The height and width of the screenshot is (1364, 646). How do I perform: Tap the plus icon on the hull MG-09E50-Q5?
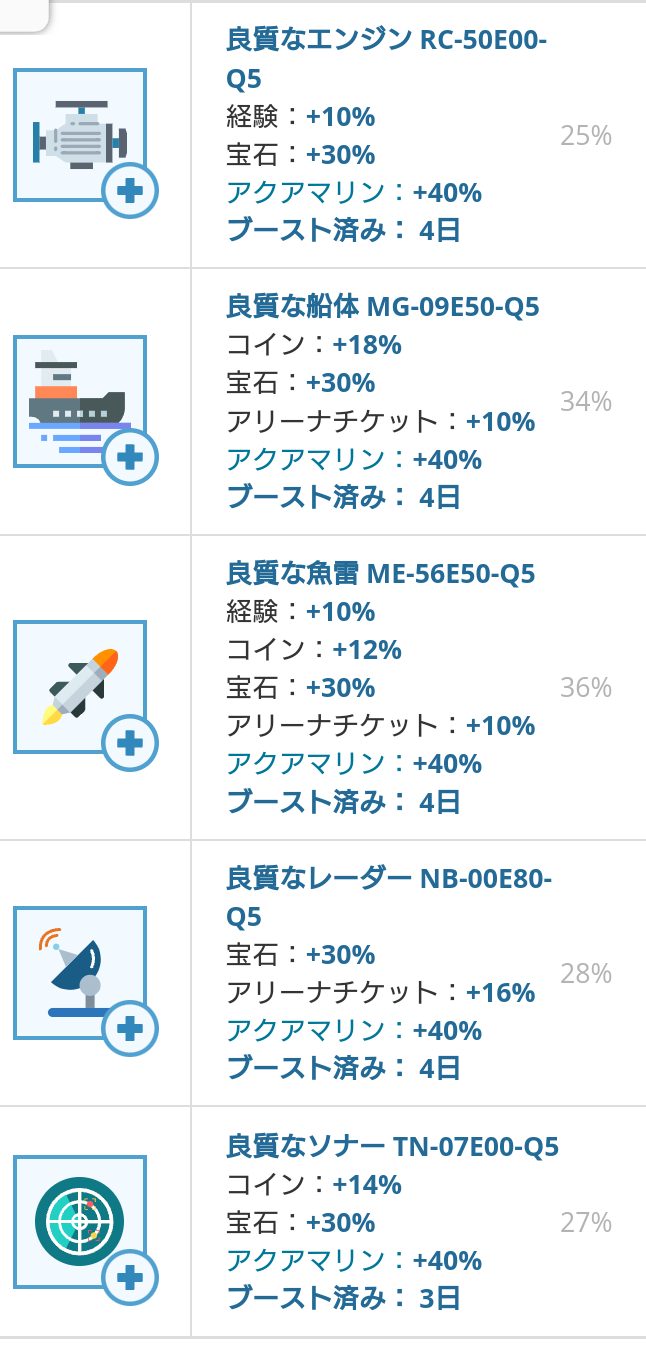coord(131,458)
